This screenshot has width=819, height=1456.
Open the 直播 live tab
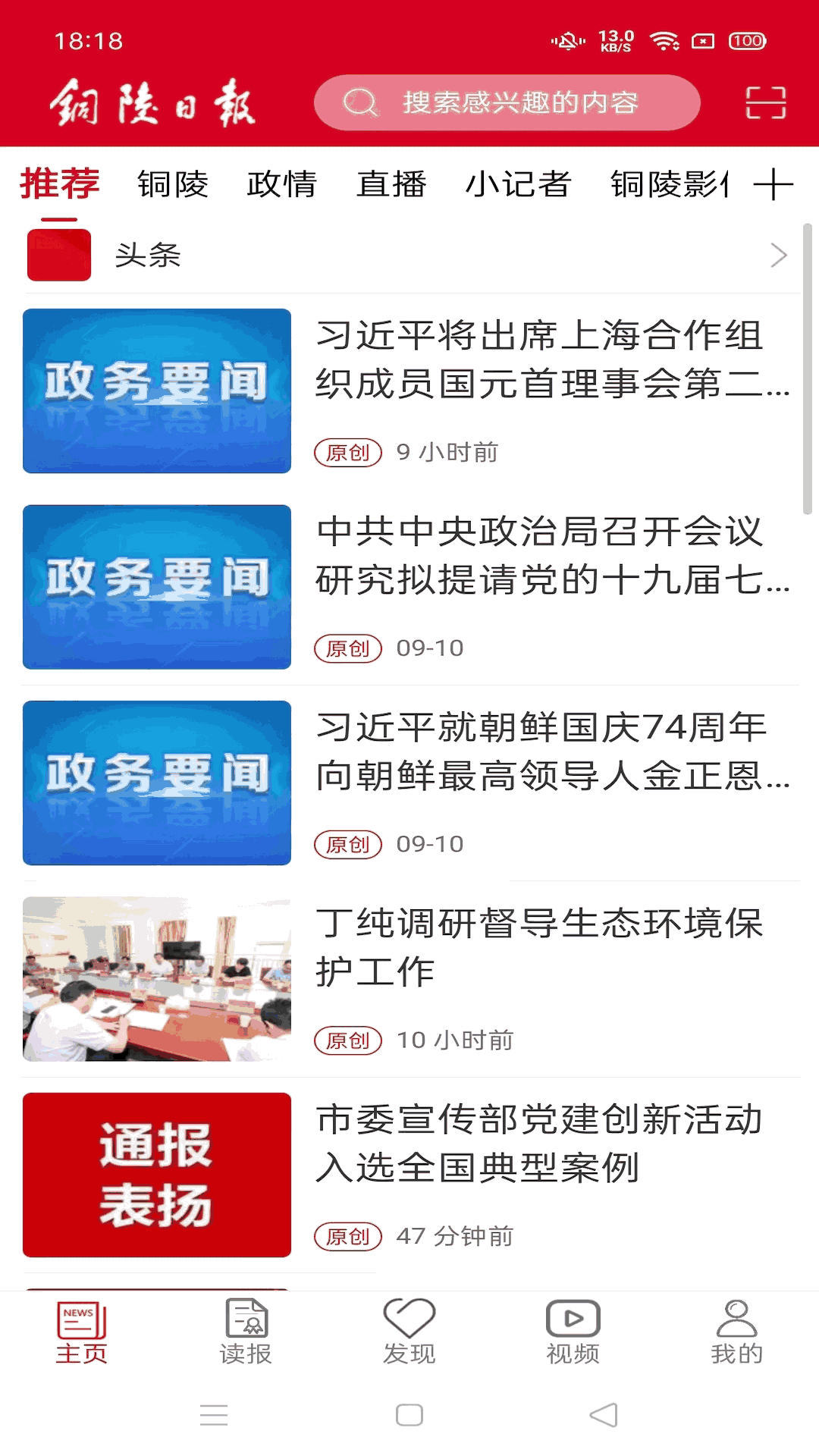pyautogui.click(x=393, y=186)
